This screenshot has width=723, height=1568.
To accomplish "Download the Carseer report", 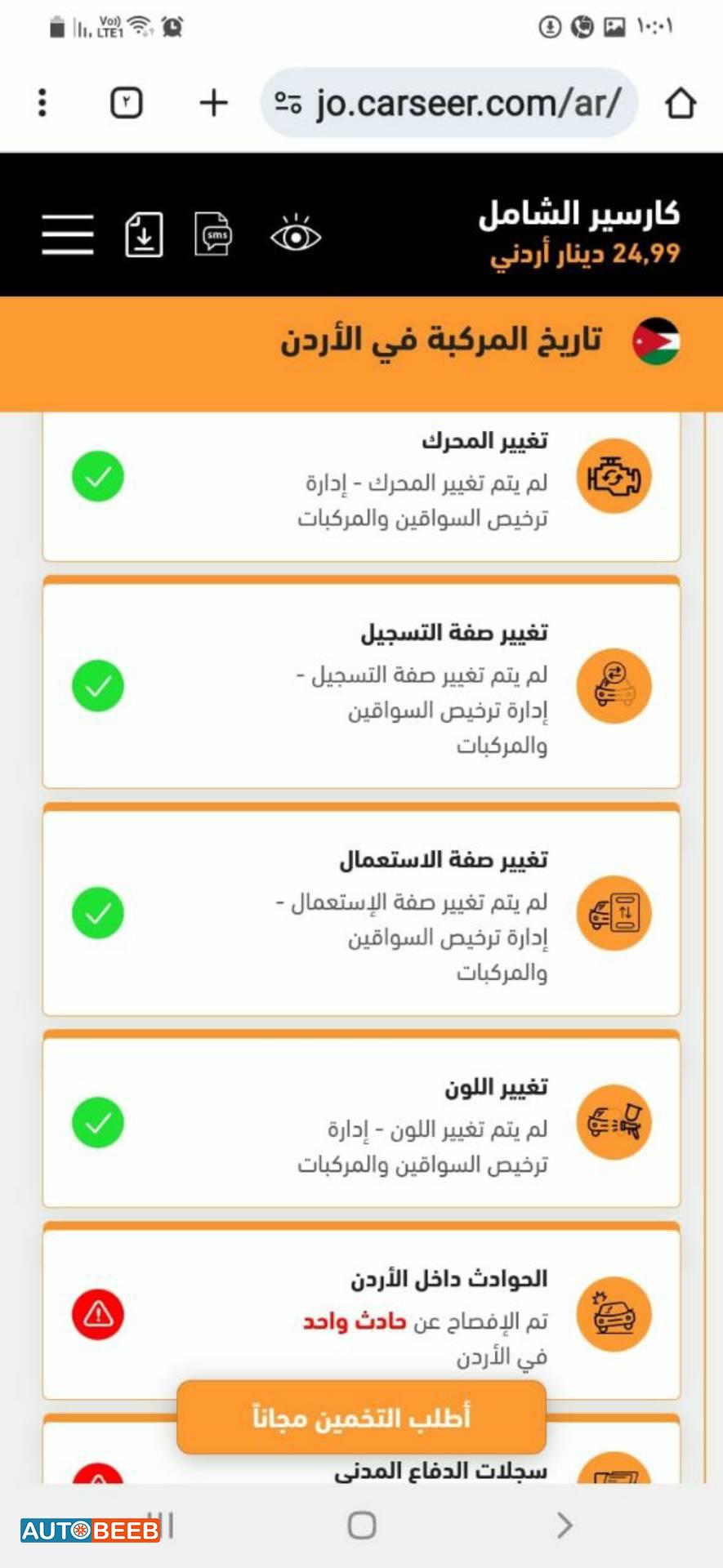I will 144,235.
